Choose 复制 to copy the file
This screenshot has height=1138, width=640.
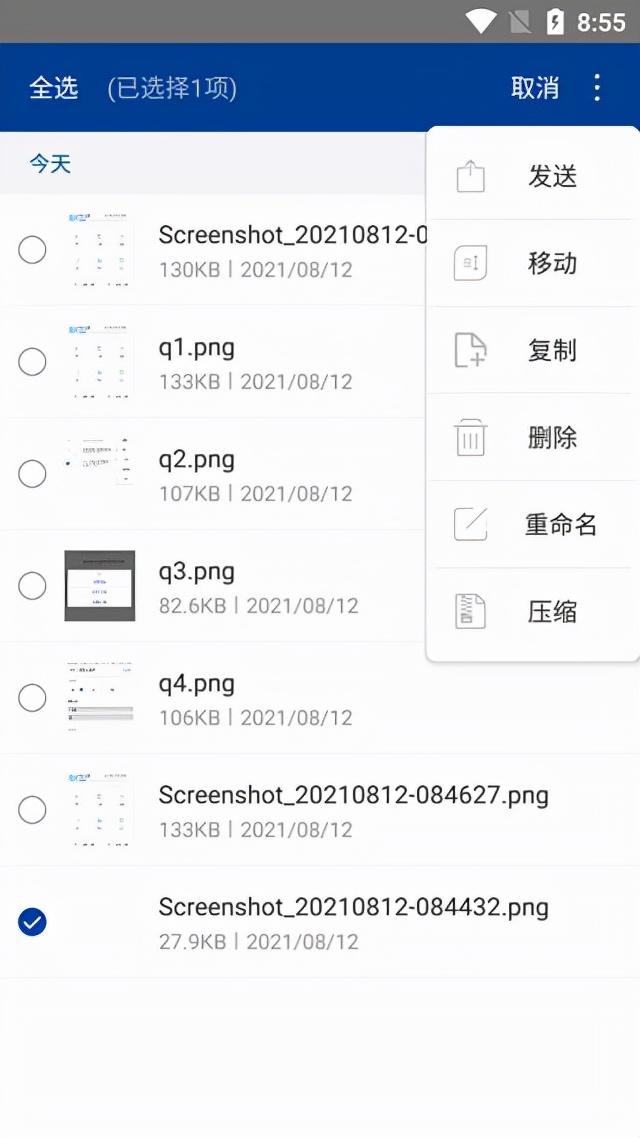tap(533, 351)
